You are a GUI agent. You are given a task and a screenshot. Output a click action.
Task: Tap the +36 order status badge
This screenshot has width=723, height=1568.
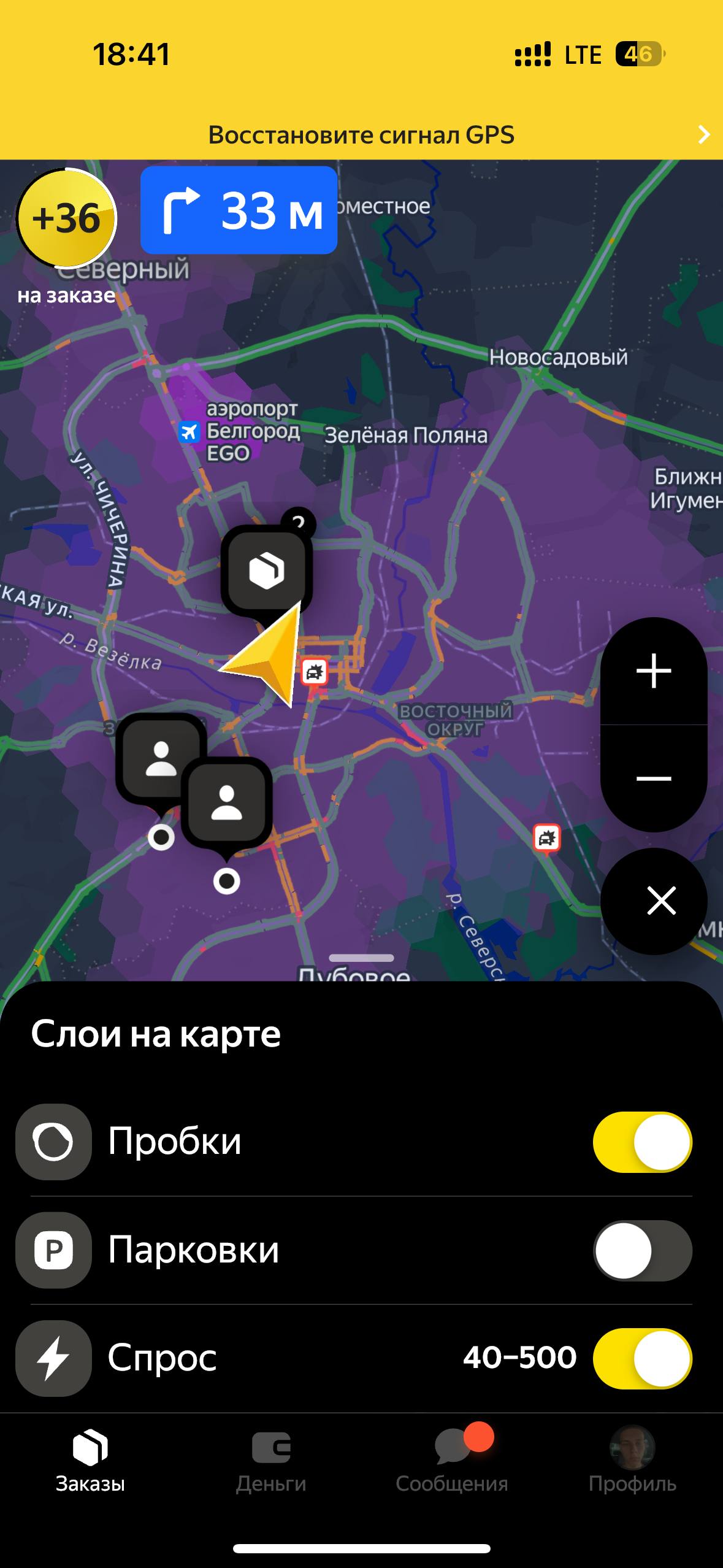pyautogui.click(x=66, y=218)
